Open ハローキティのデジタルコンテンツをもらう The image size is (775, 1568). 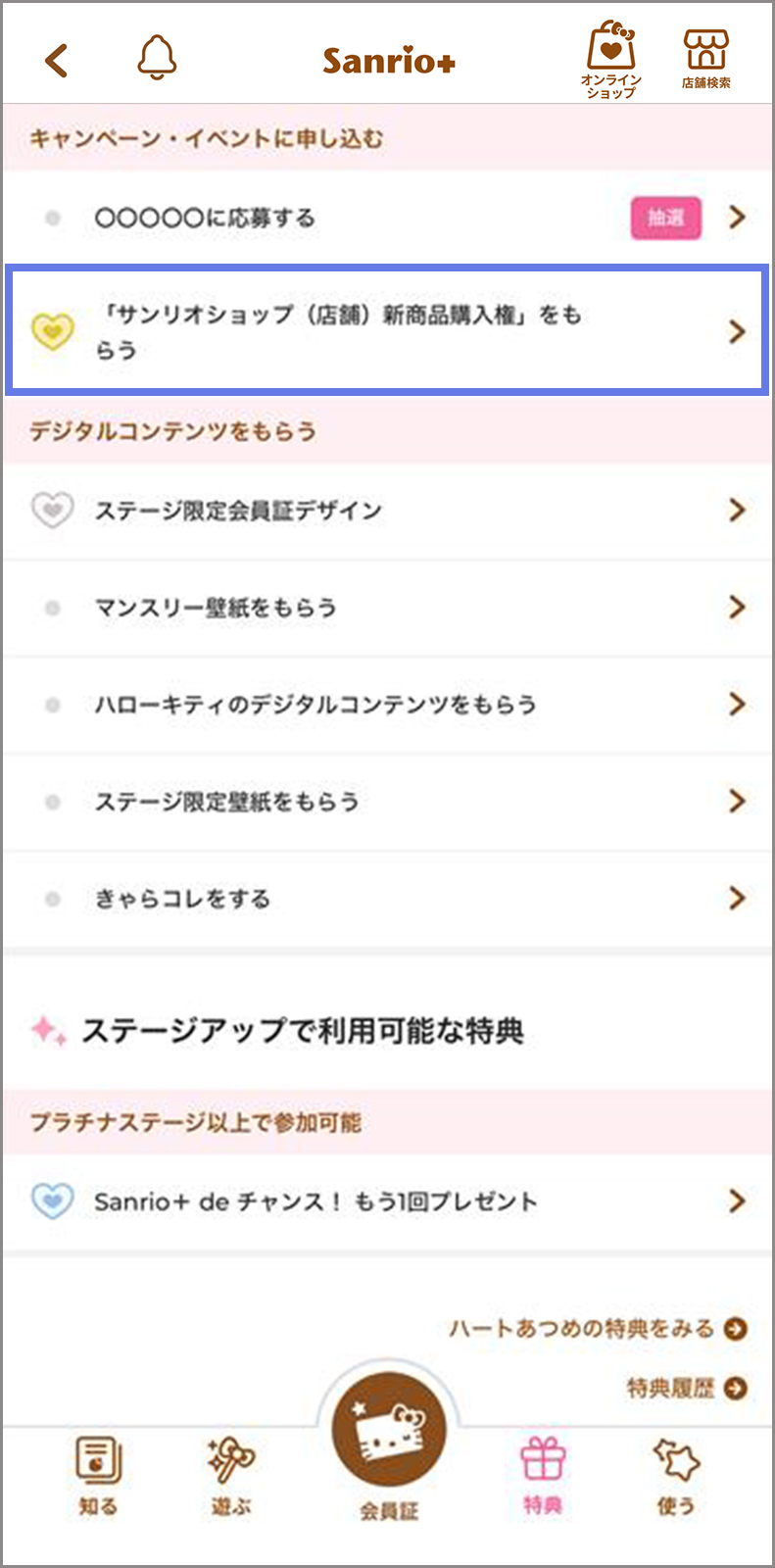(x=387, y=705)
